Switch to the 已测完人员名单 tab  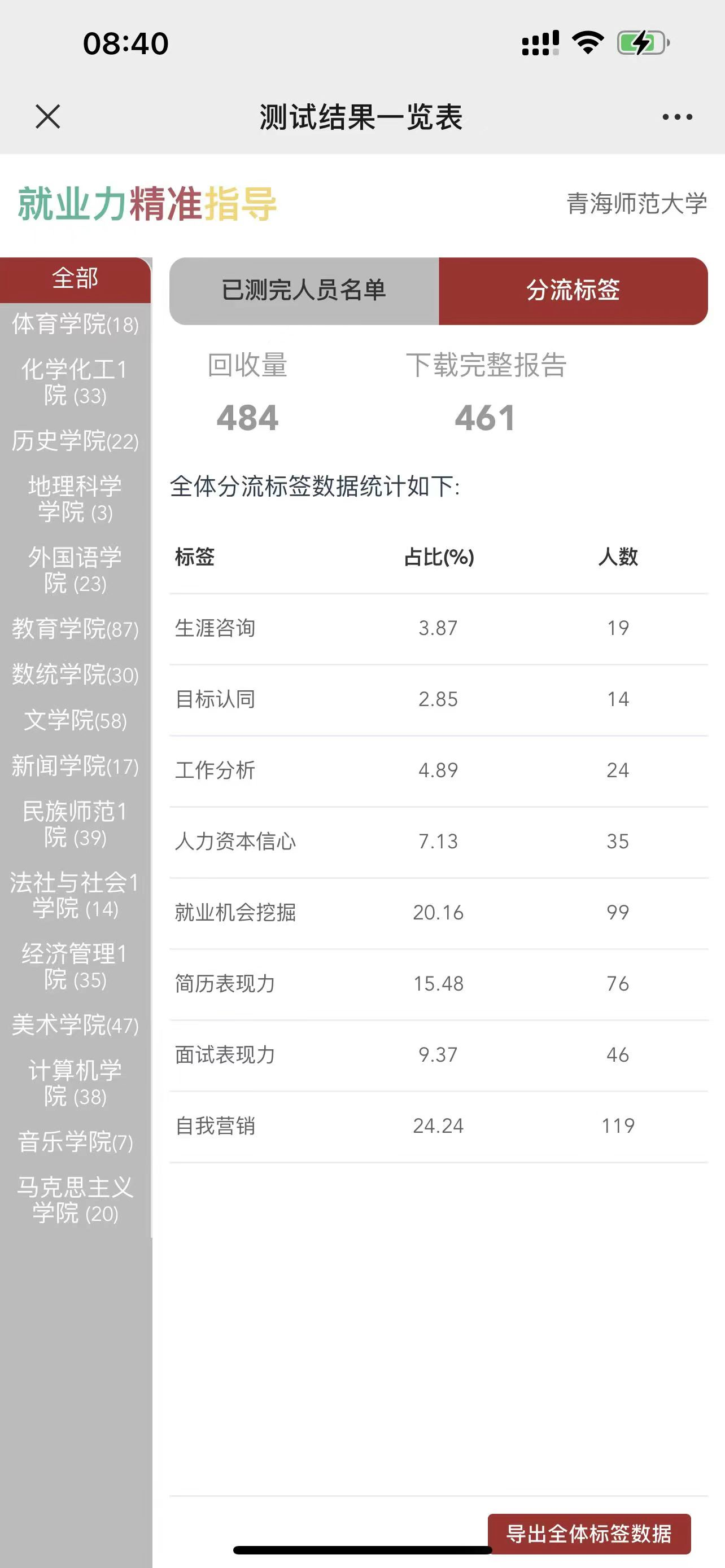(304, 290)
